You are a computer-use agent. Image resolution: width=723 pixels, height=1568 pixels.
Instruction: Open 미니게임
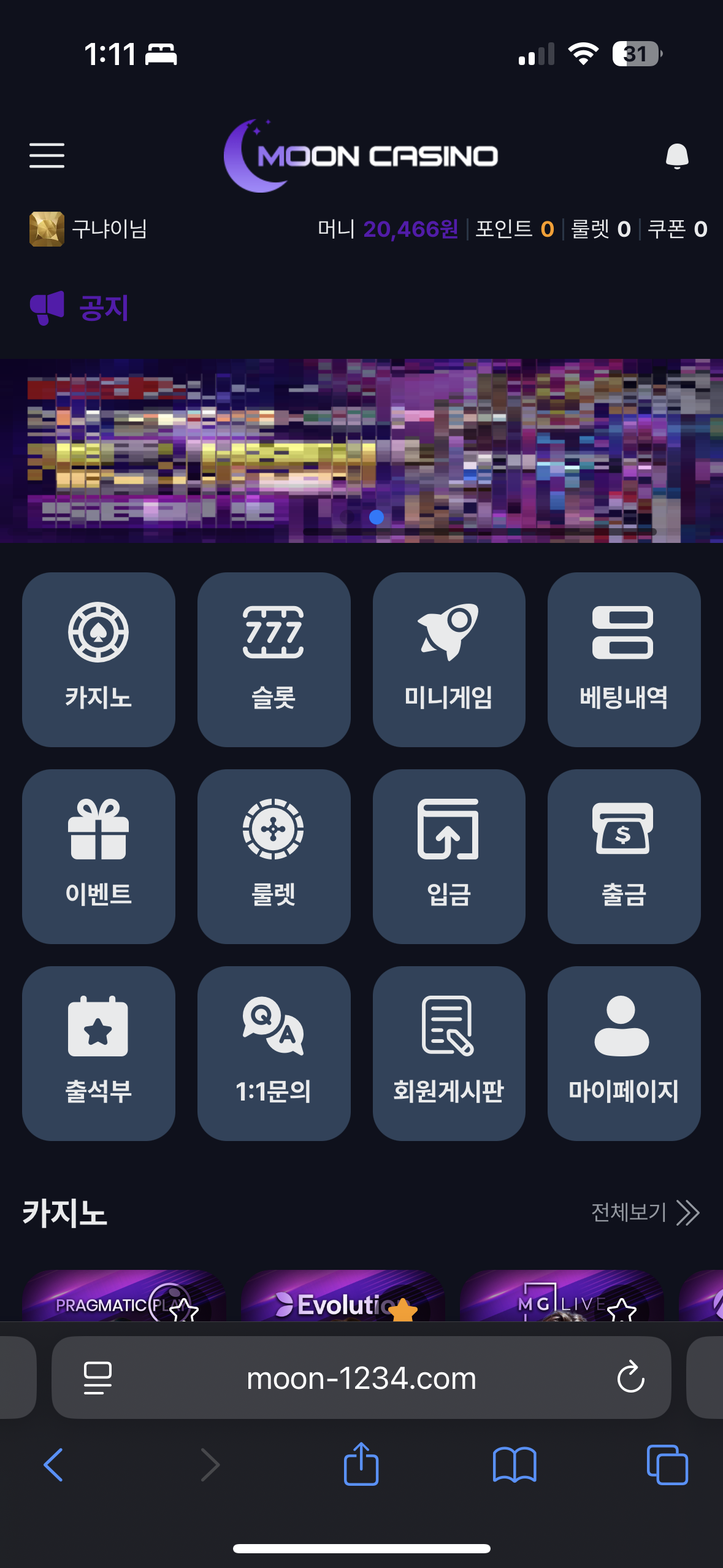coord(449,659)
